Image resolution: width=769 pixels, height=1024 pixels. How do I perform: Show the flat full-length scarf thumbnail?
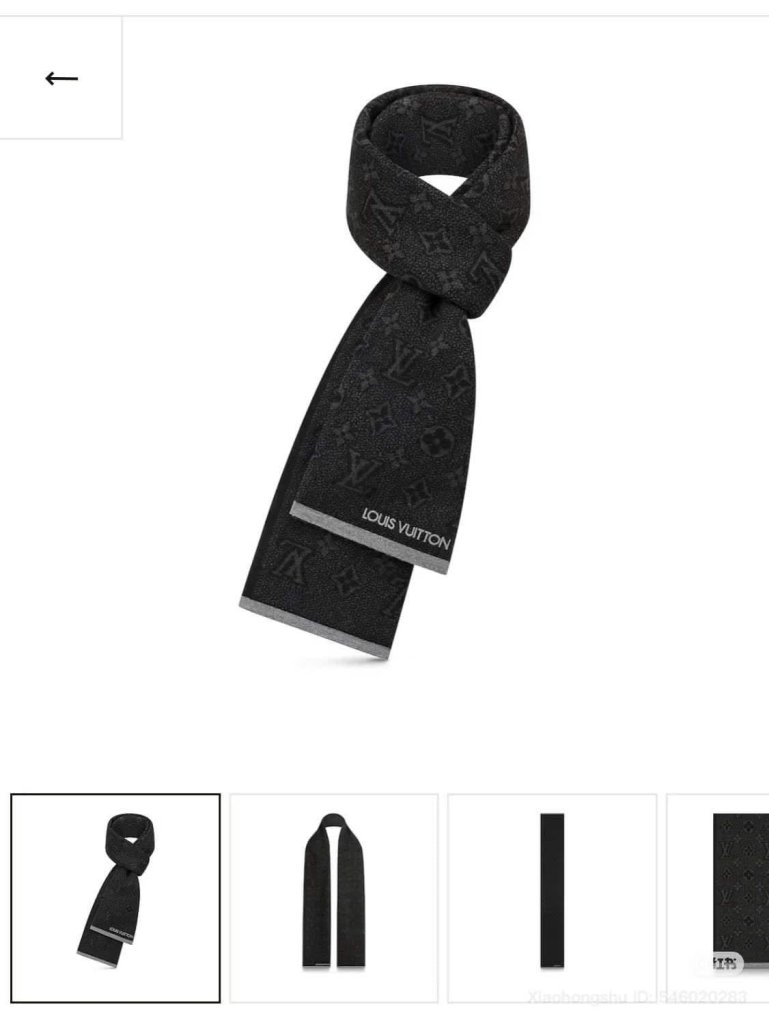tap(552, 897)
